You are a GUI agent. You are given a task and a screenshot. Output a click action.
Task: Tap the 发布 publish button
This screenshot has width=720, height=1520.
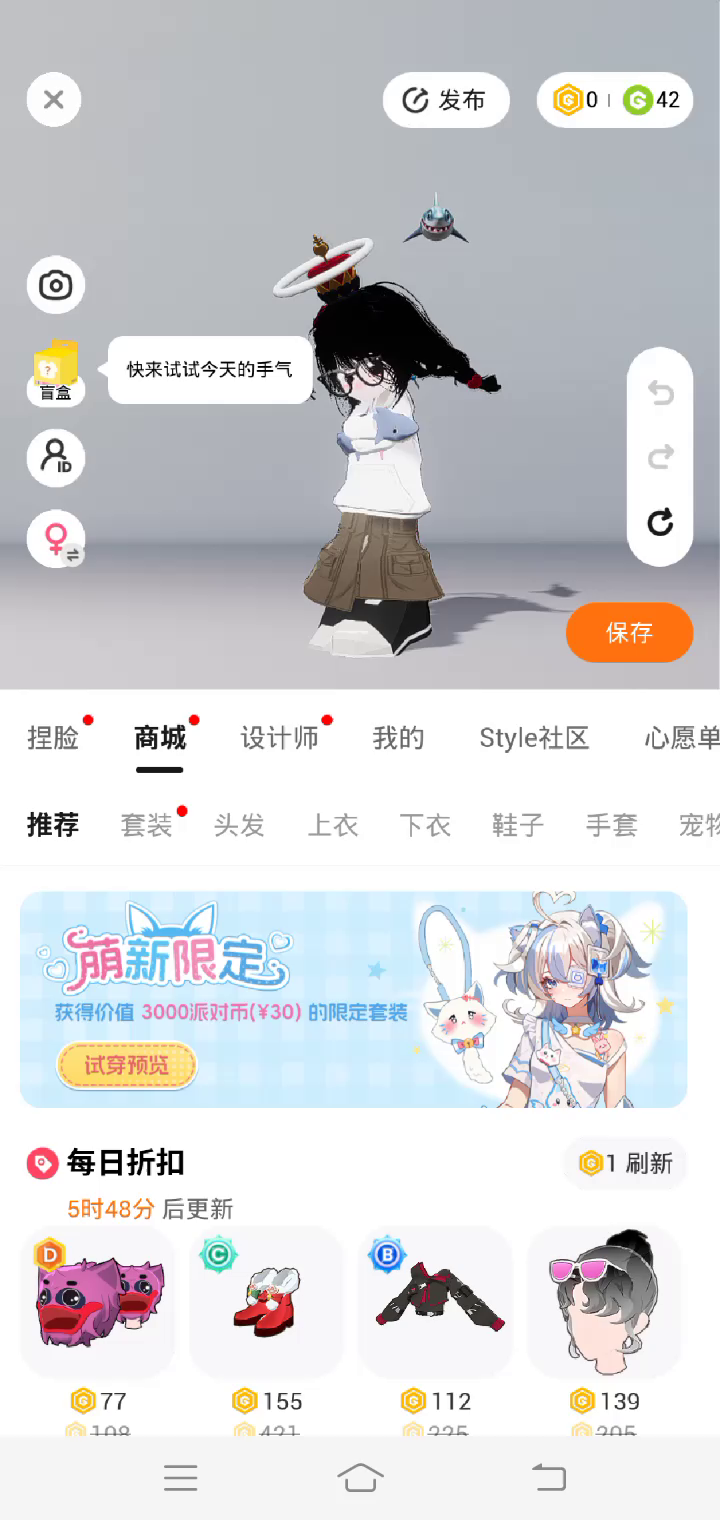[x=446, y=100]
